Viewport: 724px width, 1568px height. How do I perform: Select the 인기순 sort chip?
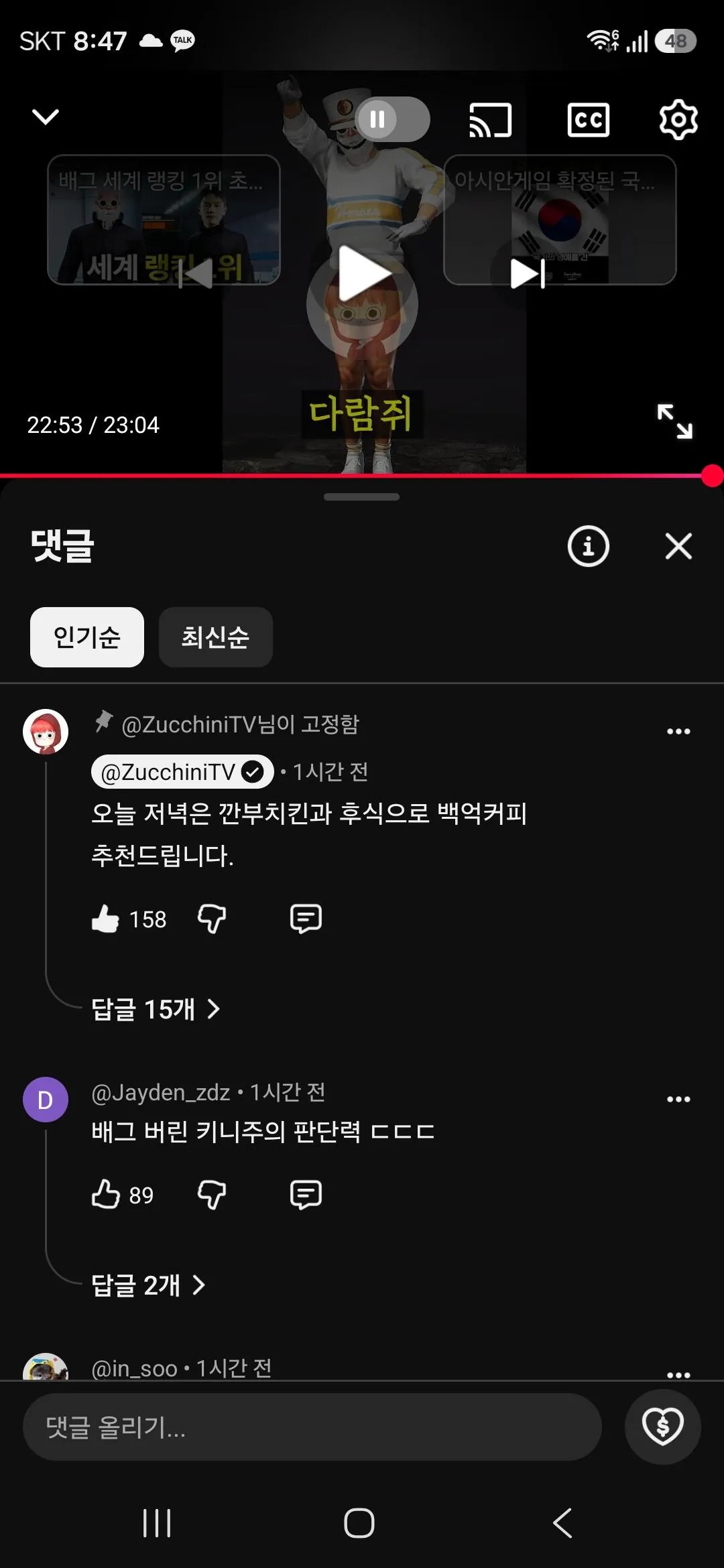point(87,637)
